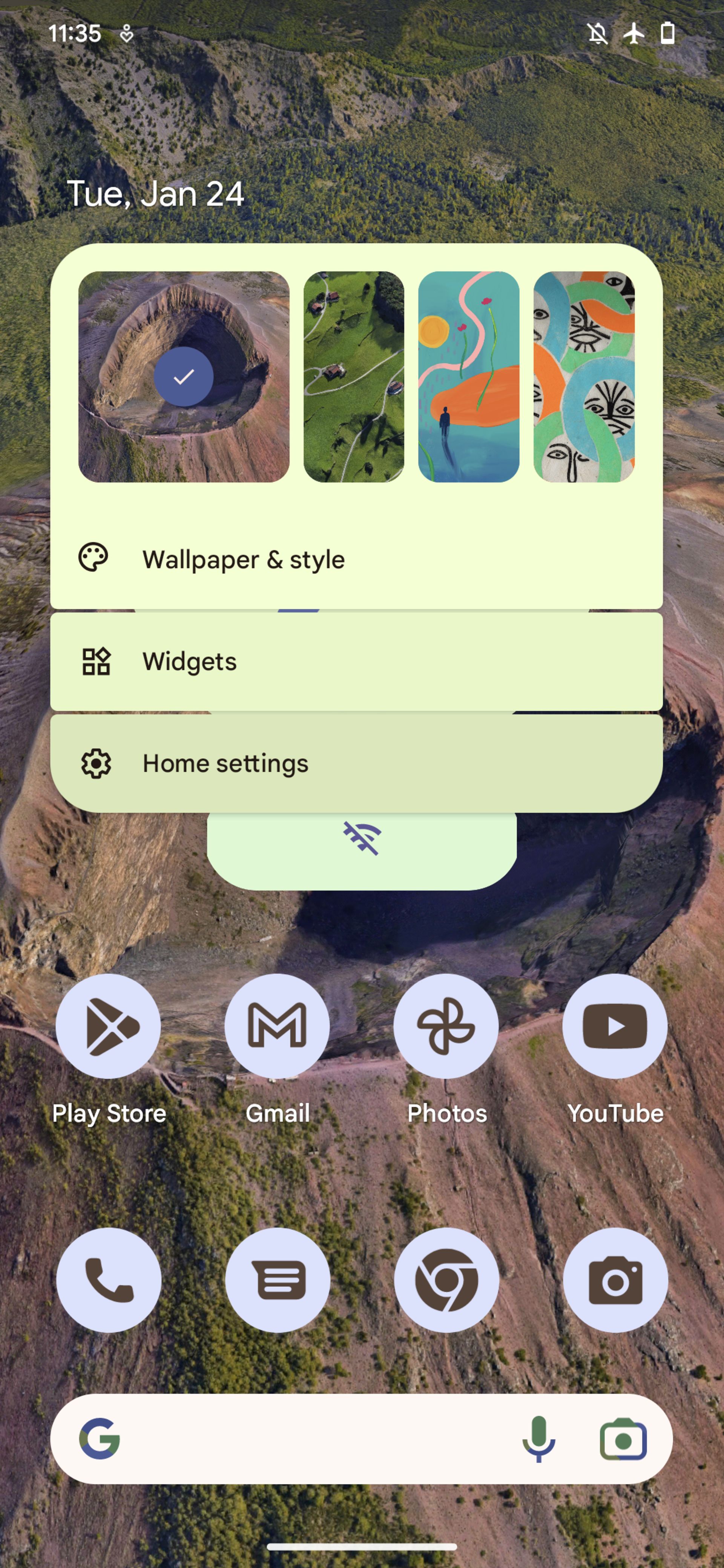This screenshot has height=1568, width=724.
Task: Open the Phone dialer
Action: pyautogui.click(x=108, y=1280)
